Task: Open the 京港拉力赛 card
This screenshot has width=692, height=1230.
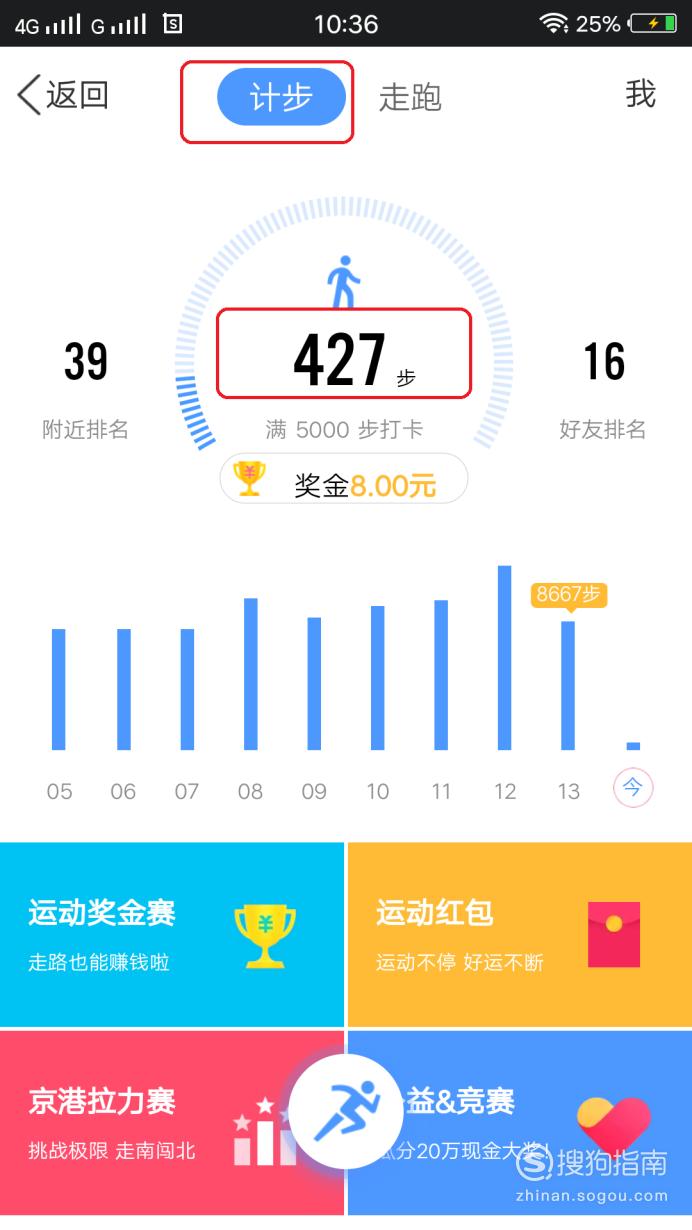Action: (172, 1123)
